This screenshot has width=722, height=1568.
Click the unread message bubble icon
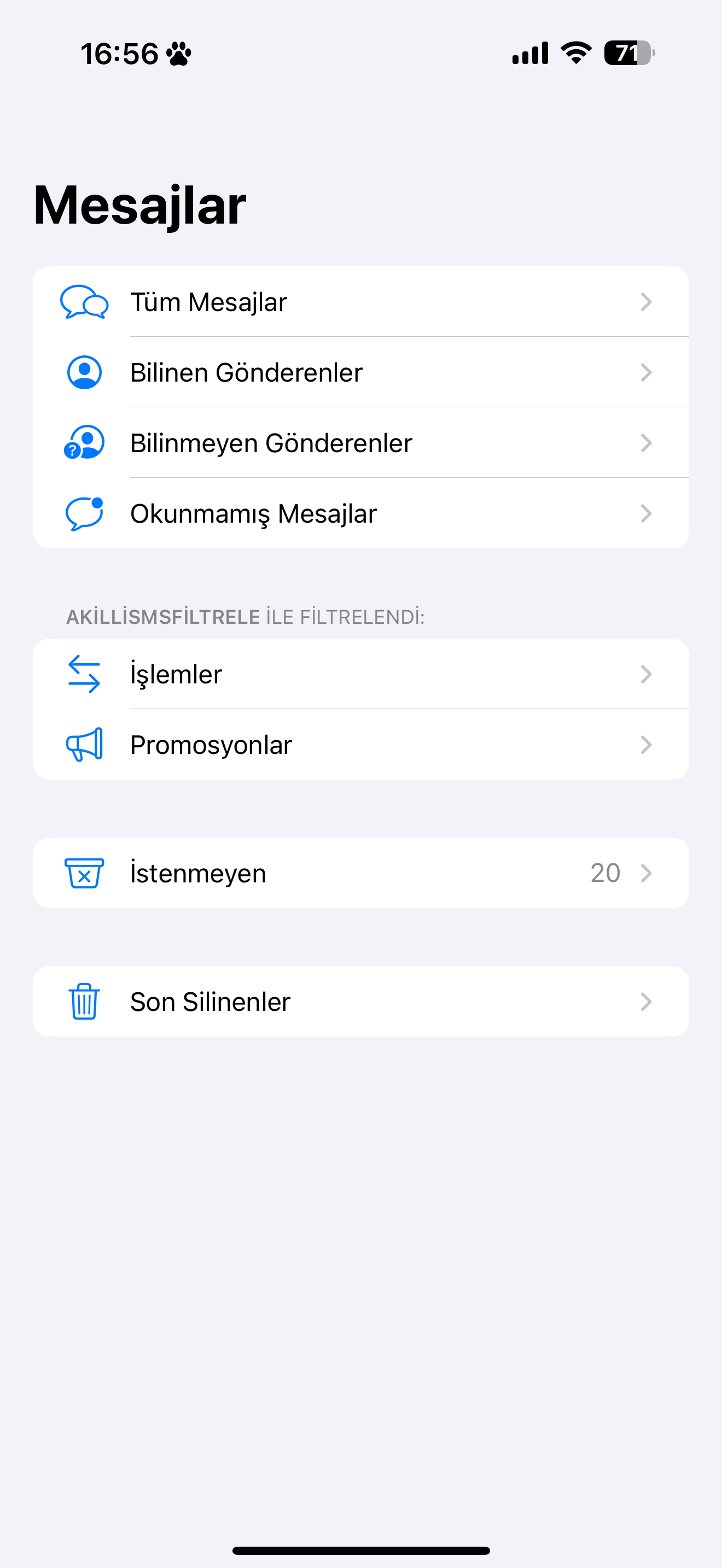pos(84,513)
